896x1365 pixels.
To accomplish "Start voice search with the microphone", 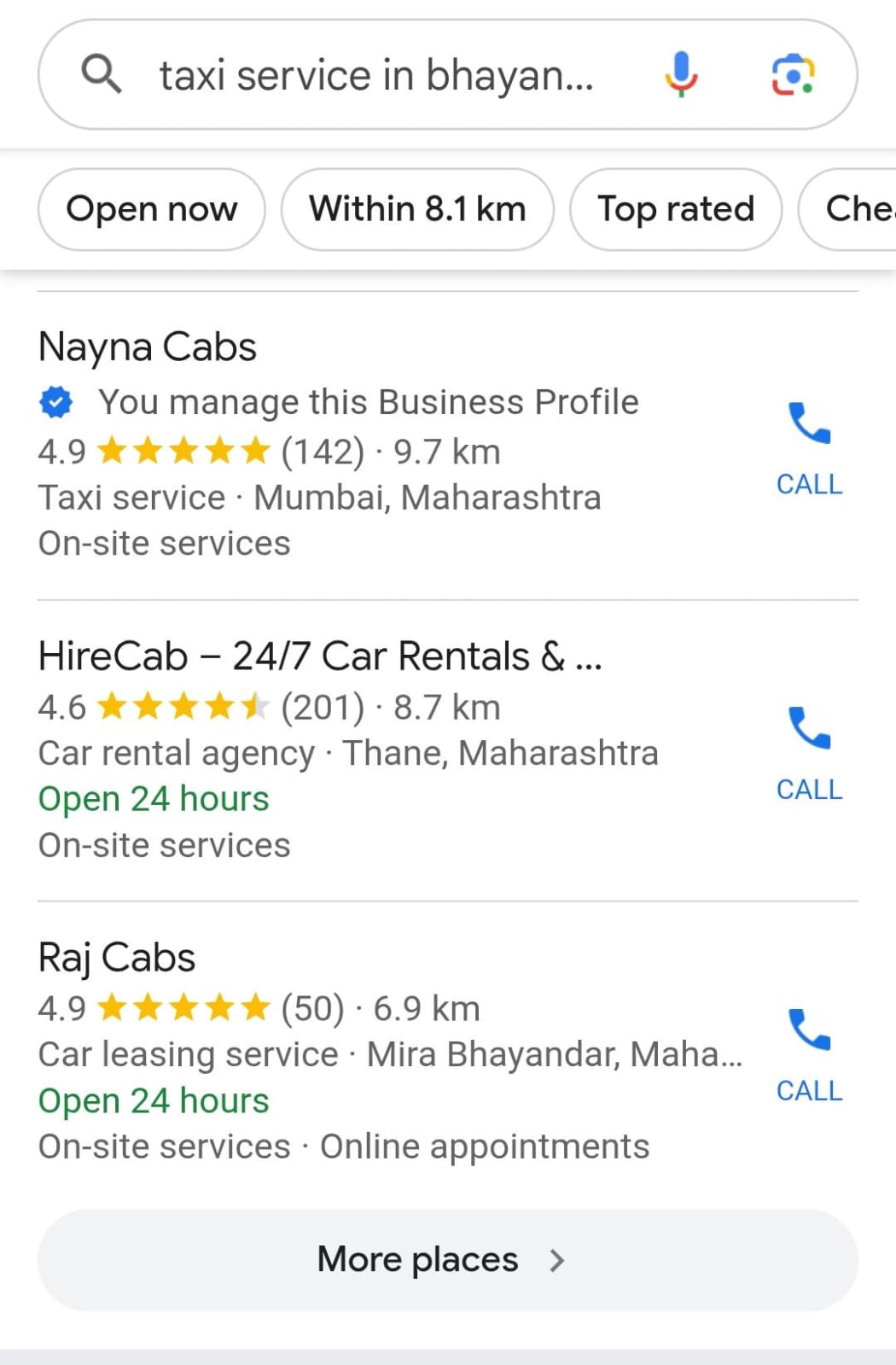I will (681, 74).
